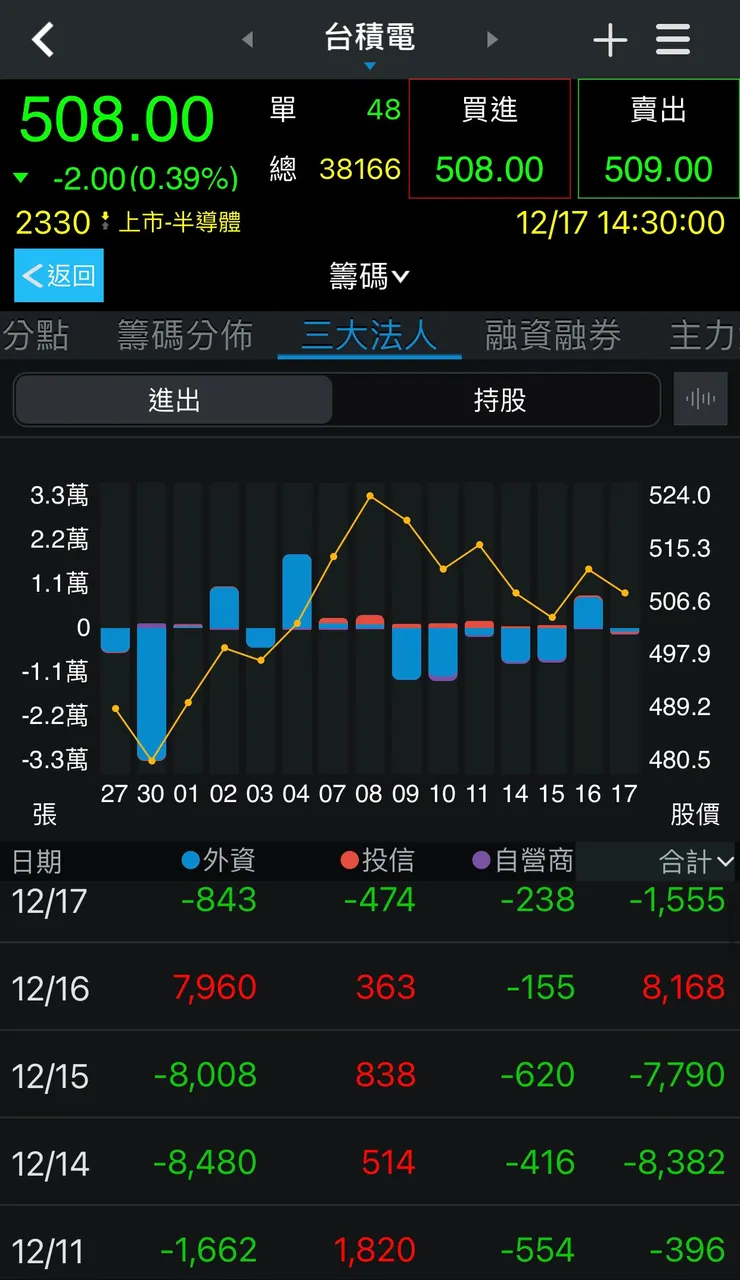The image size is (740, 1280).
Task: Open the stock selector triangle under 台積電
Action: [370, 64]
